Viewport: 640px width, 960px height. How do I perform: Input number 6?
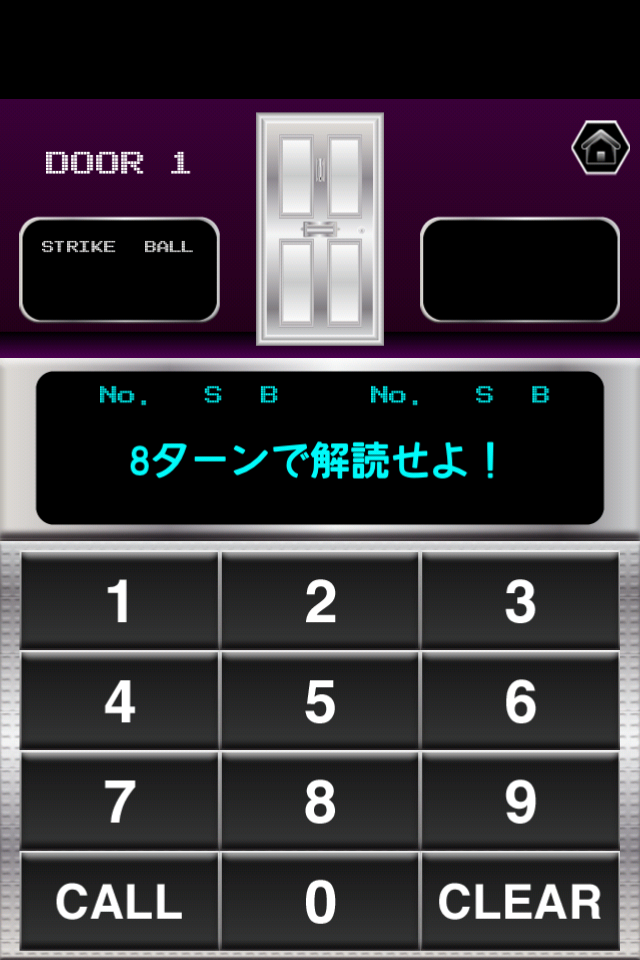pos(520,700)
